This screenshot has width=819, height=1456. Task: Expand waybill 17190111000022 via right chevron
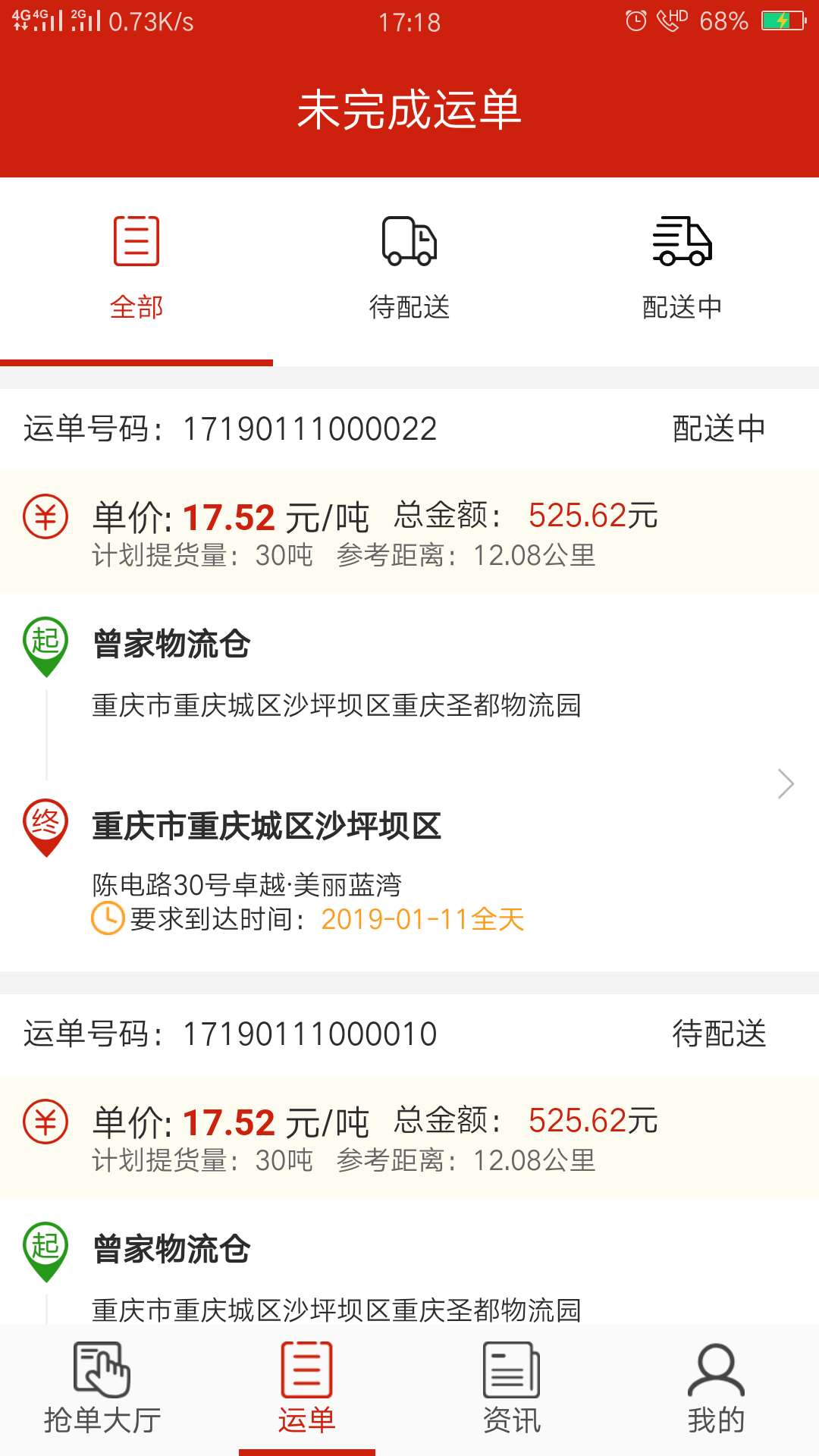(784, 785)
